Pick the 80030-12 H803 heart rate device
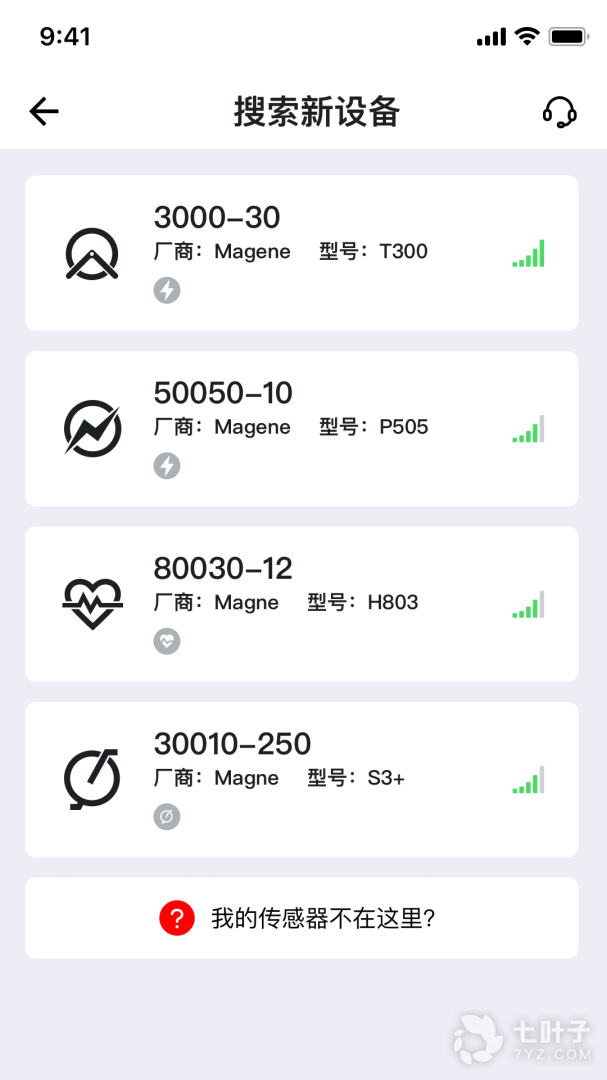This screenshot has height=1080, width=607. [301, 604]
